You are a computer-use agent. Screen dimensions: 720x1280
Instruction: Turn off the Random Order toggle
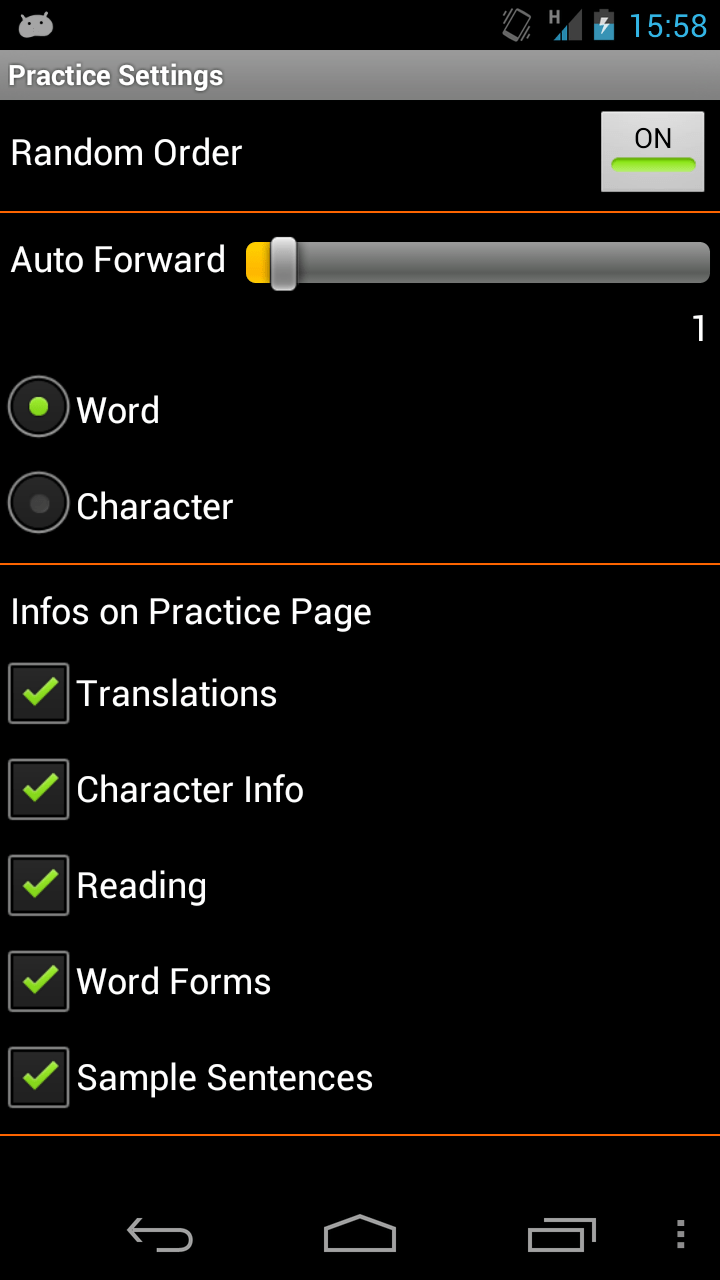tap(652, 152)
